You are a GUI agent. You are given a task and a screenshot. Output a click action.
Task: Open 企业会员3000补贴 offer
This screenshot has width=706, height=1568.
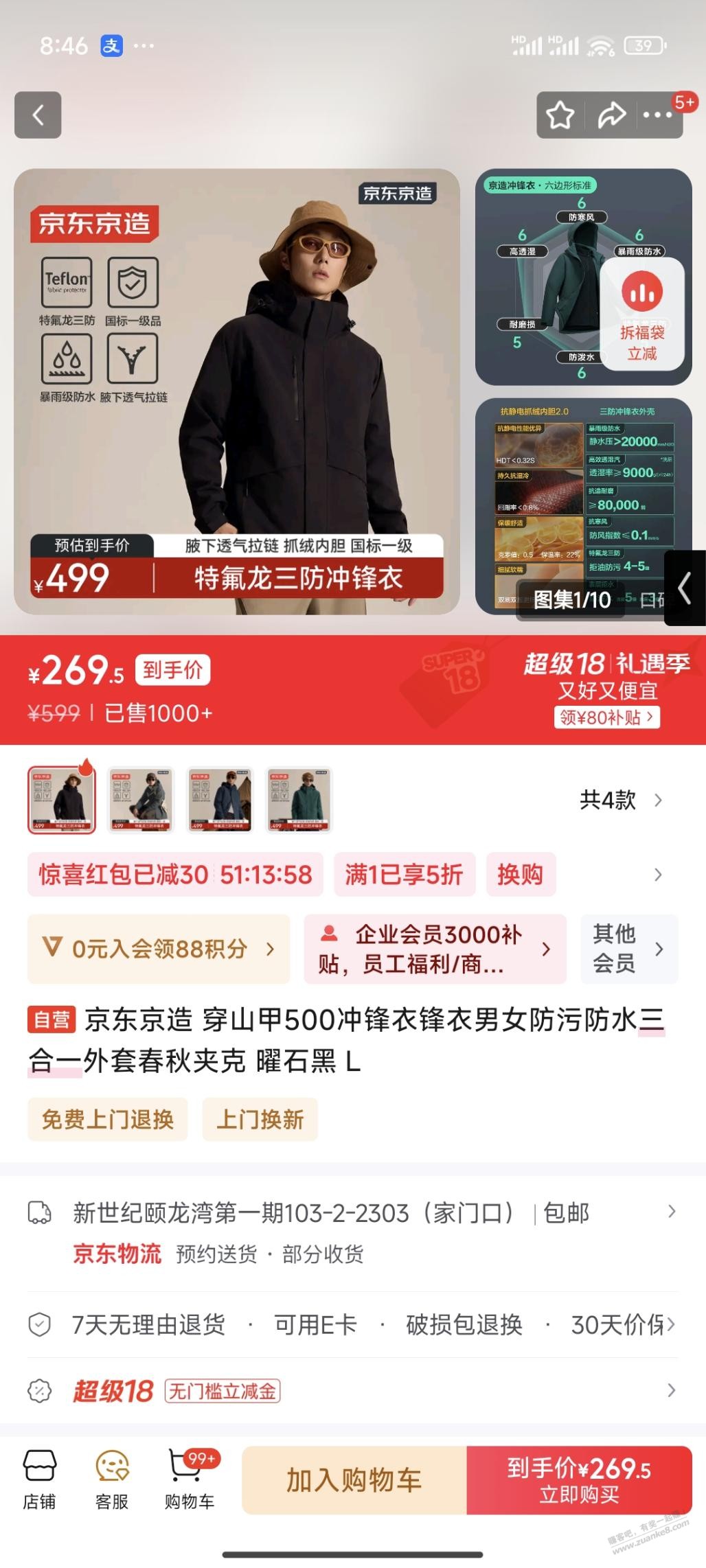435,949
